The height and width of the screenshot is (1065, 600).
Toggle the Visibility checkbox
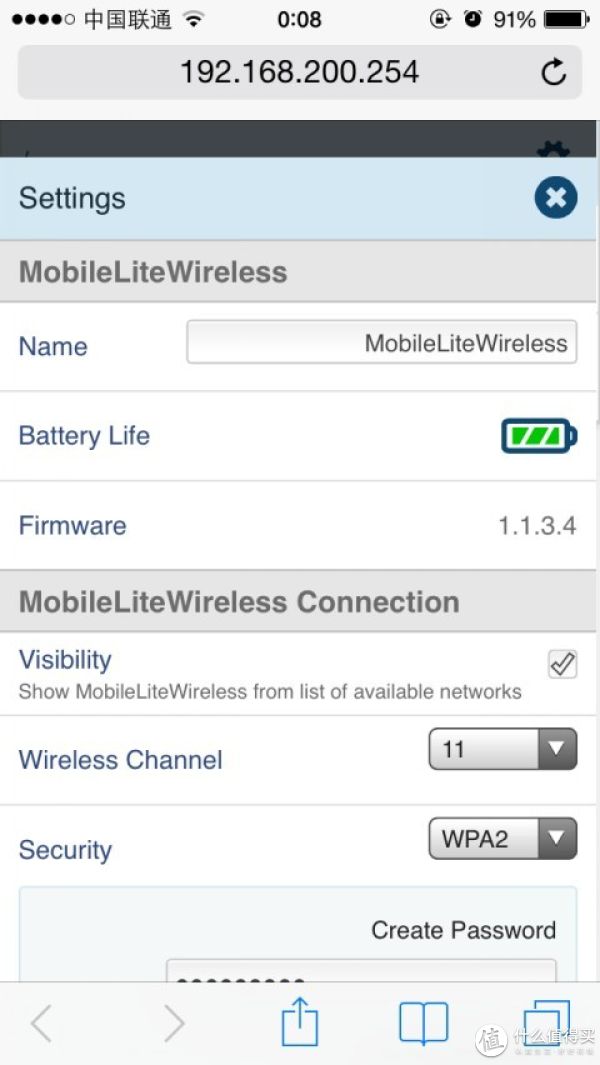tap(563, 664)
